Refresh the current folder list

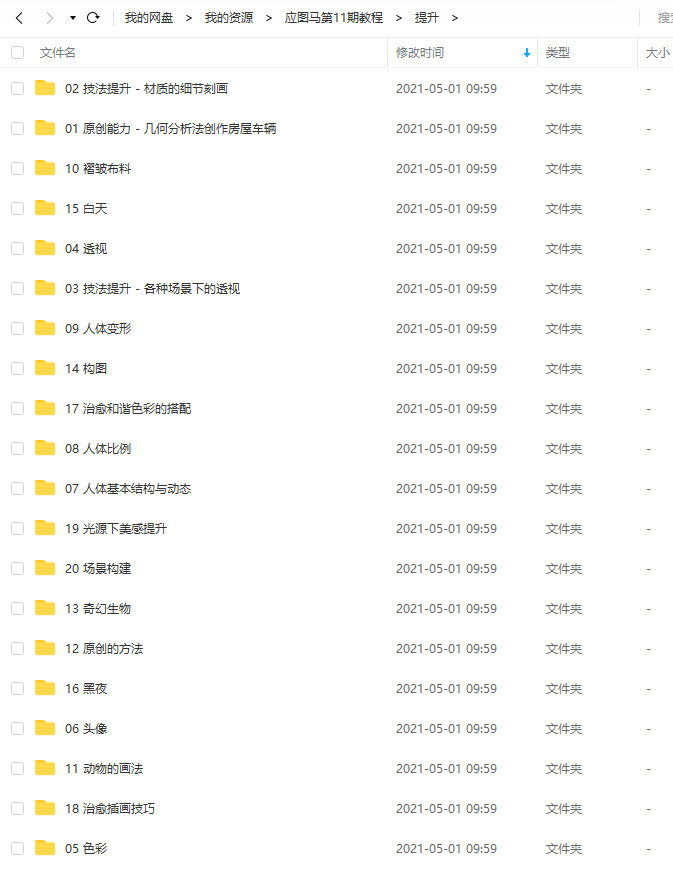click(x=93, y=18)
